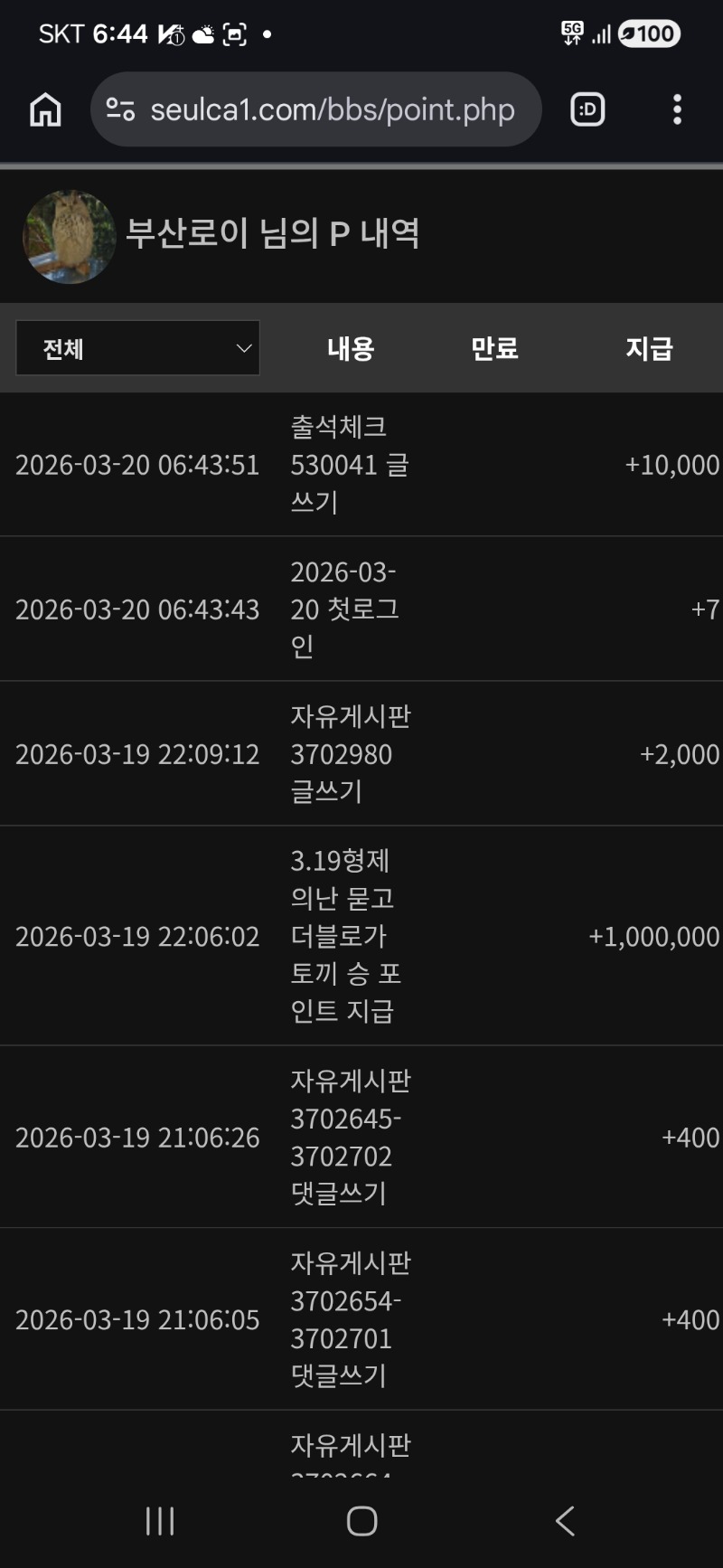Open the browser tab switcher

tap(587, 110)
